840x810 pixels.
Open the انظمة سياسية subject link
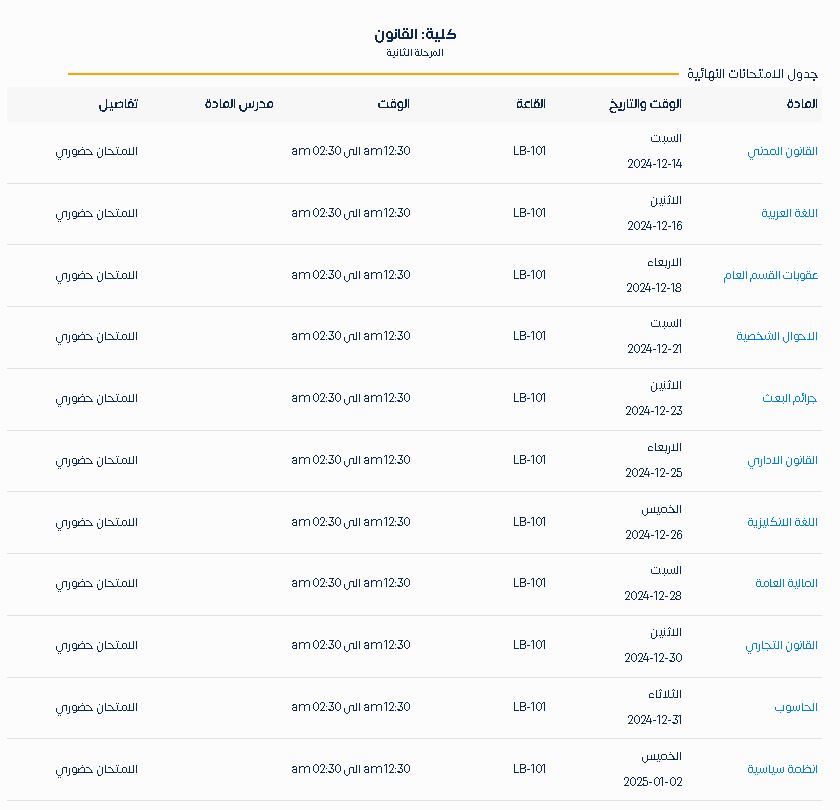coord(782,770)
